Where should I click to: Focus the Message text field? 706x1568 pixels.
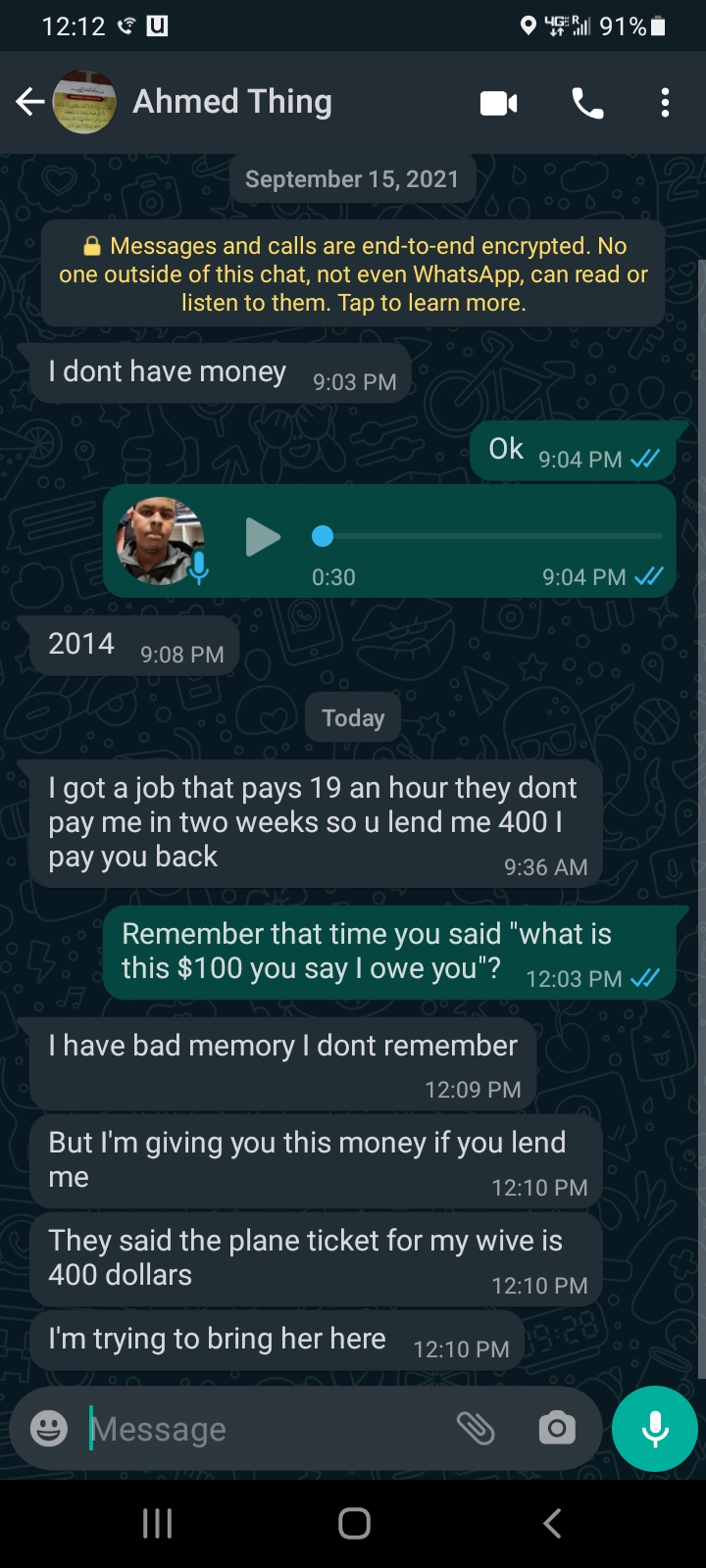(265, 1429)
